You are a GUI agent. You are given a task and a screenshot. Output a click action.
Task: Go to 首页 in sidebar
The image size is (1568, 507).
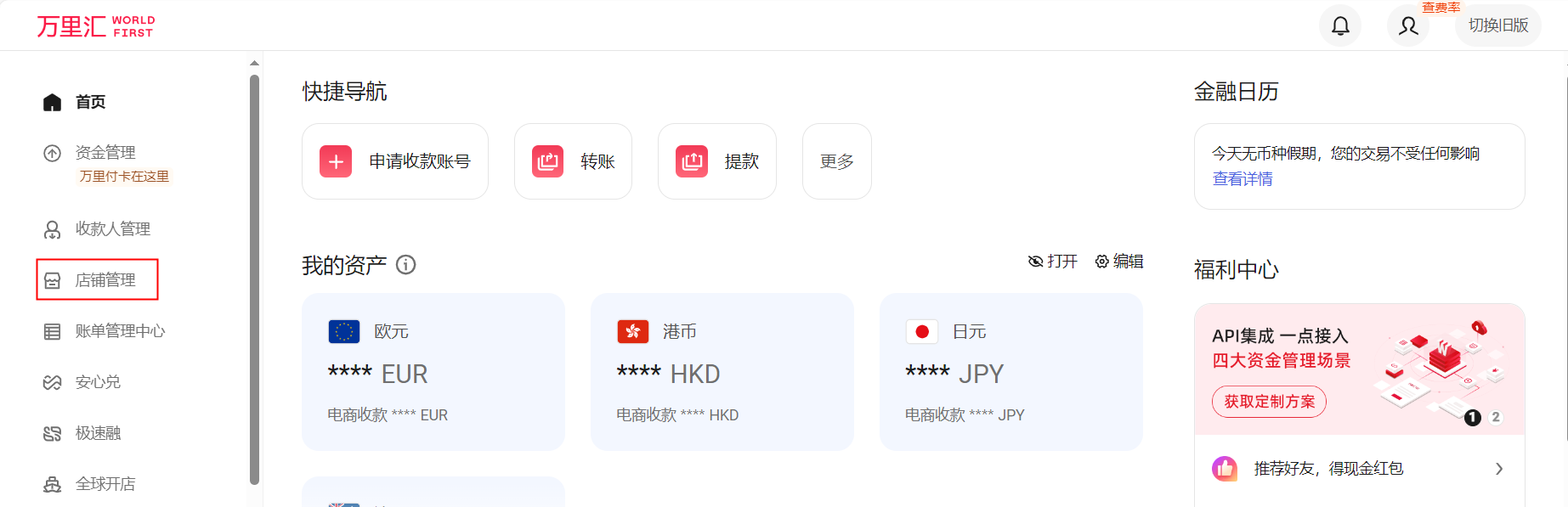point(90,102)
